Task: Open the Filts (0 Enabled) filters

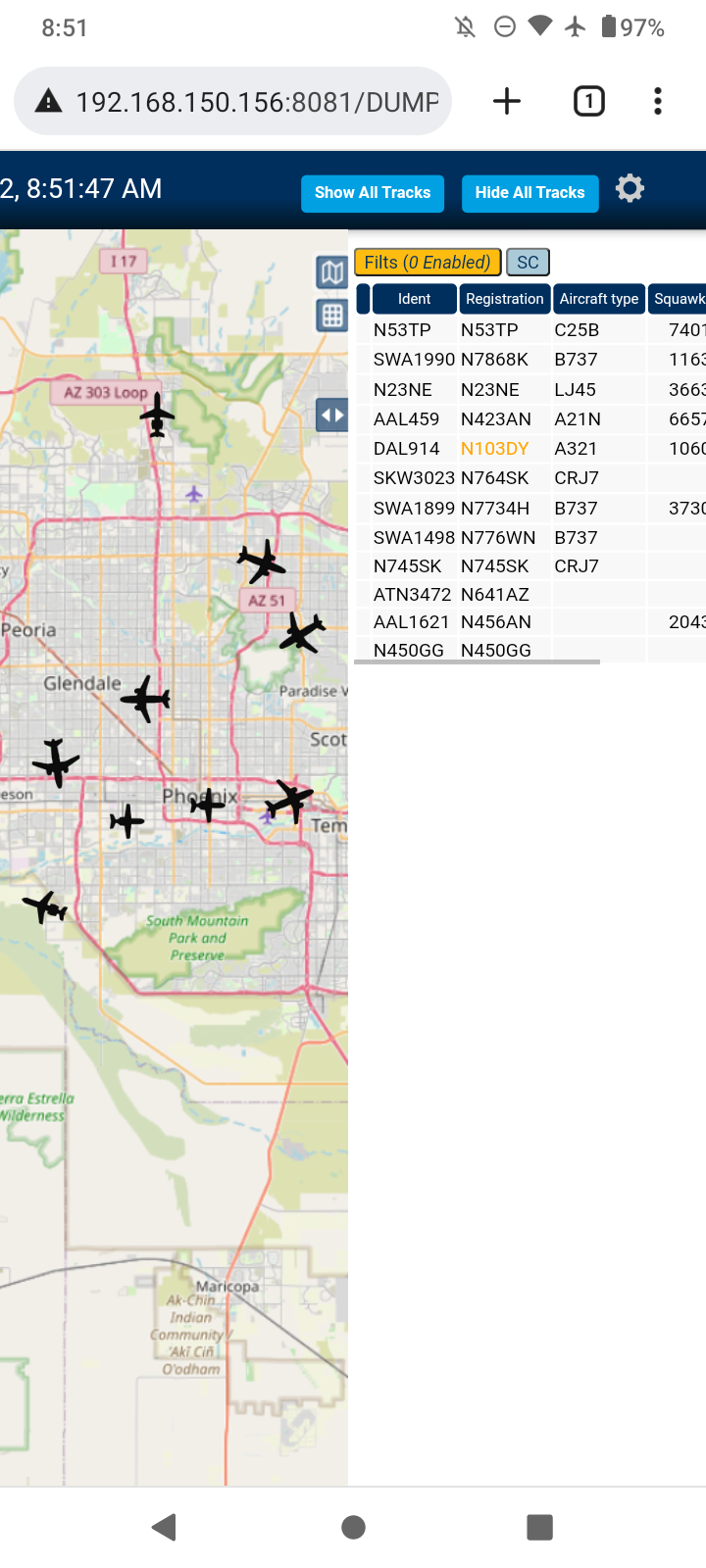Action: (428, 262)
